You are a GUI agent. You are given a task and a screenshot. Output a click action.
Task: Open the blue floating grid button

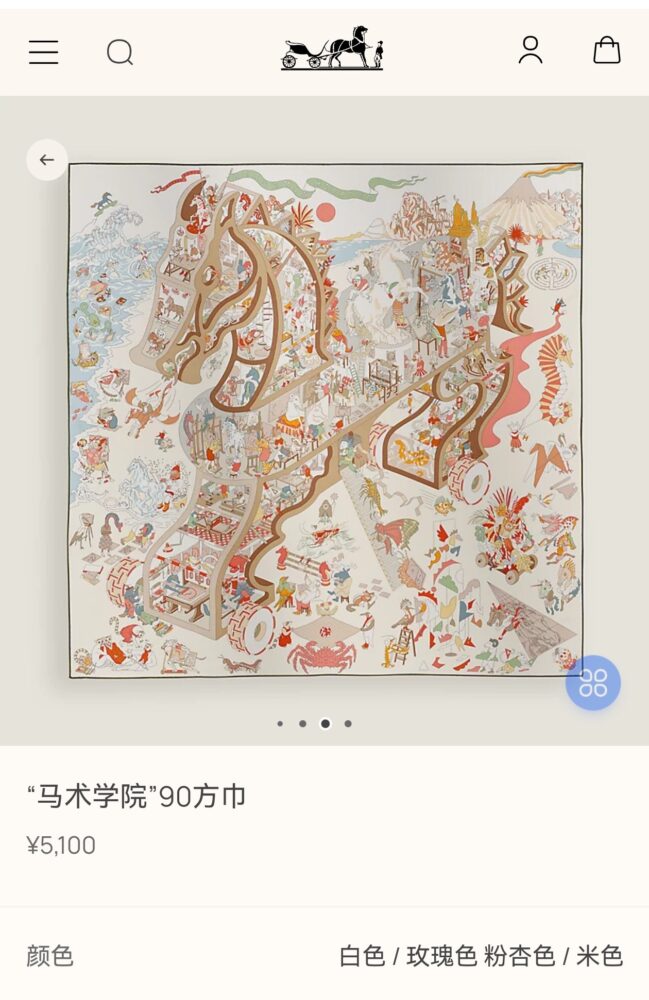[593, 683]
